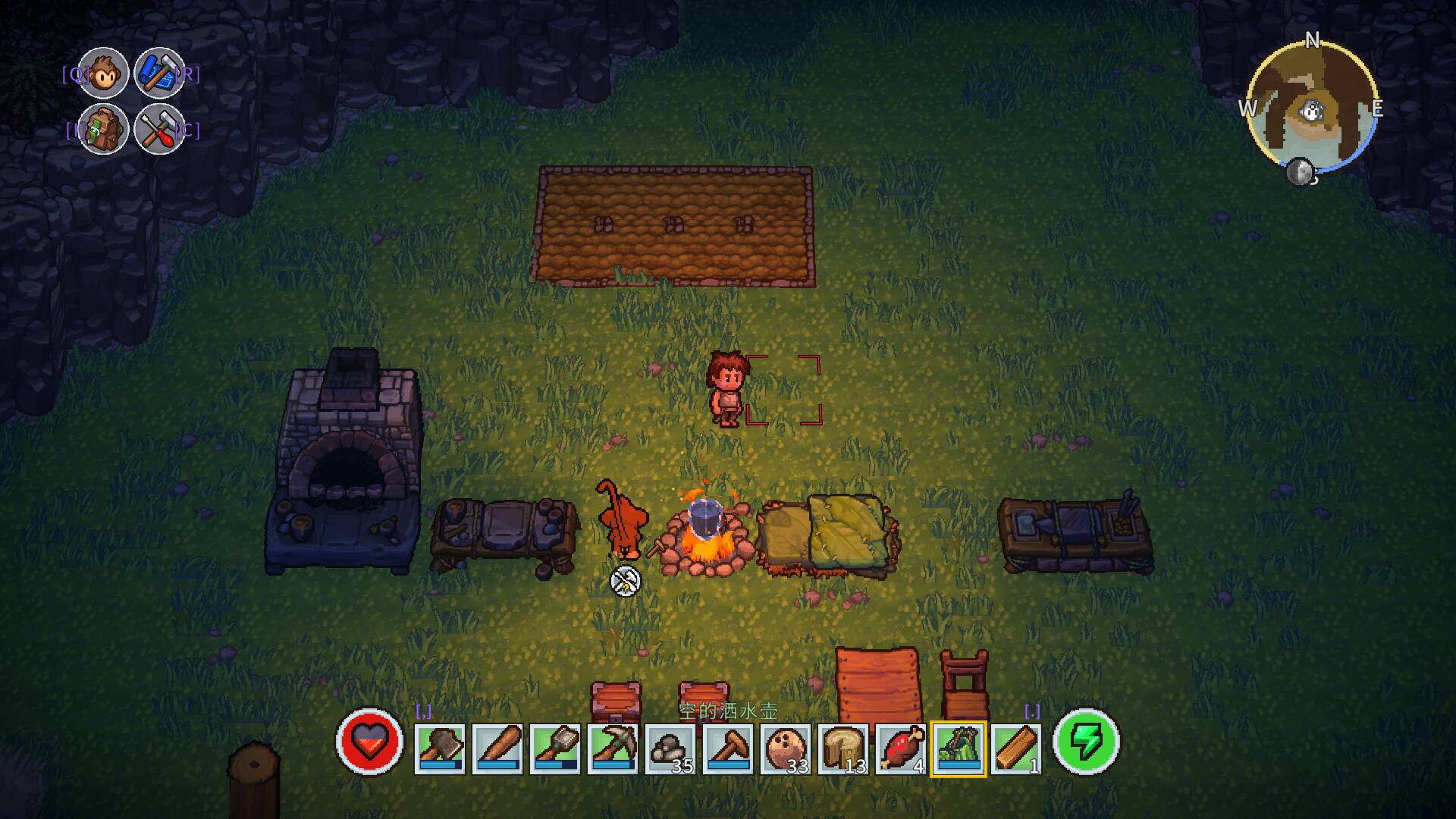Select the hammer in the hotbar

(728, 748)
